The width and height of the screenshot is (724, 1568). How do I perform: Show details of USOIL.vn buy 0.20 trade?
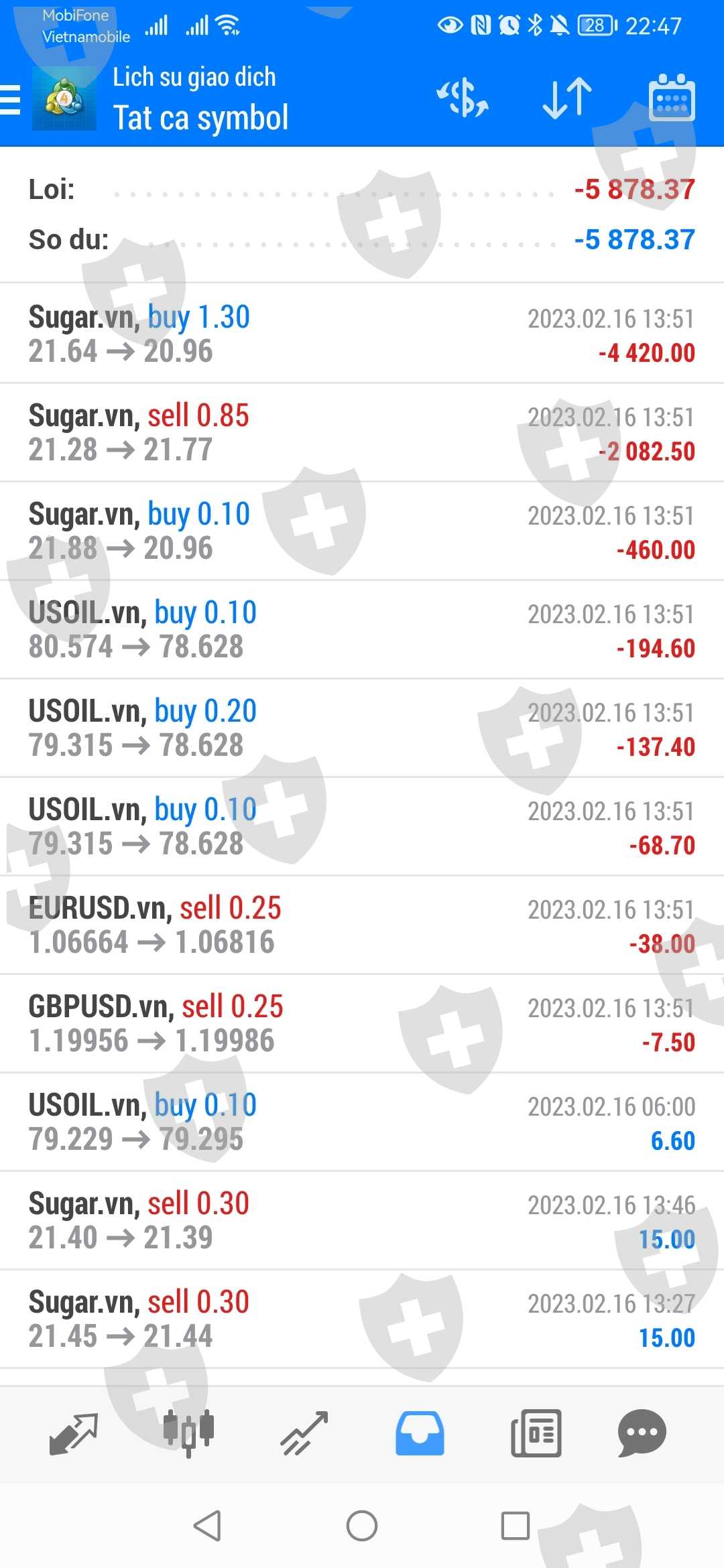(x=362, y=728)
